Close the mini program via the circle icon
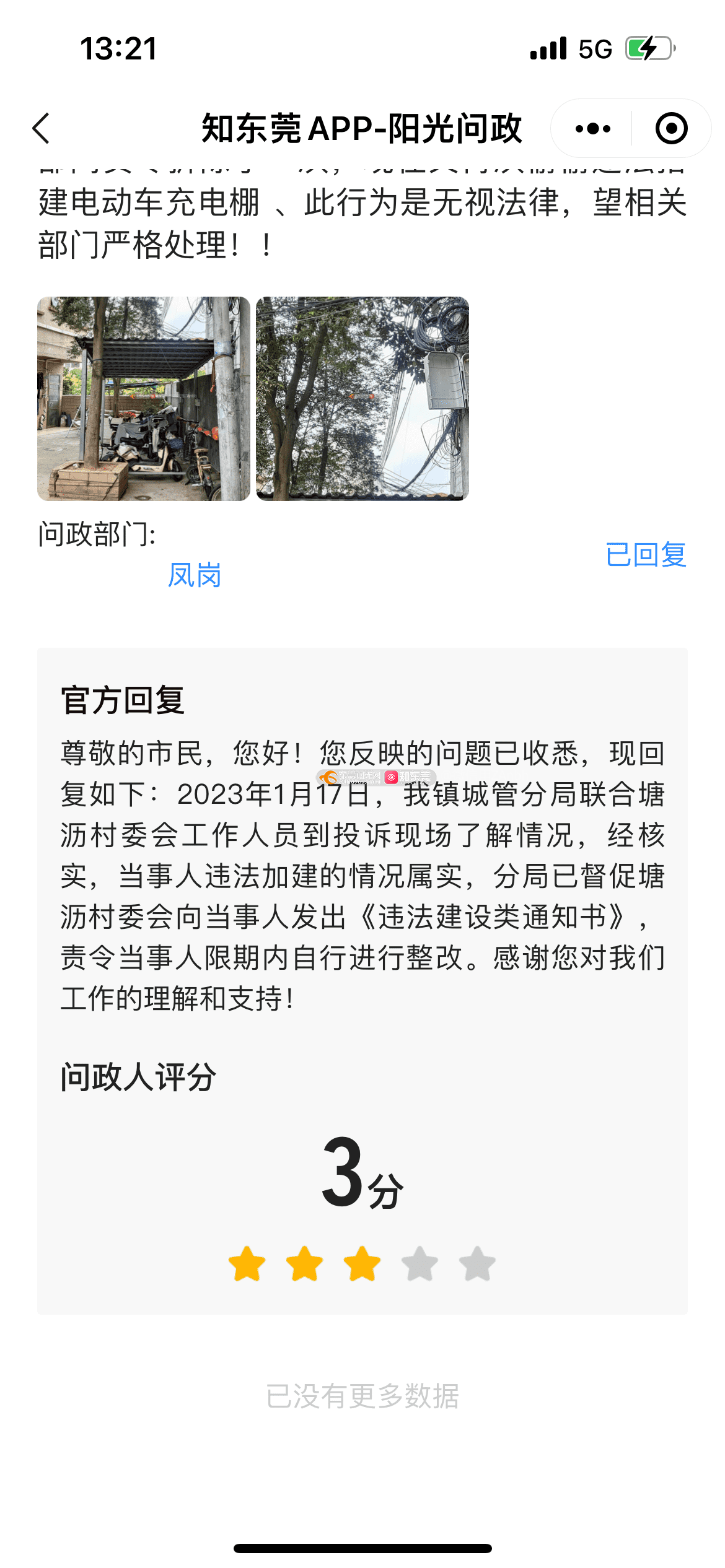The height and width of the screenshot is (1568, 725). point(671,129)
